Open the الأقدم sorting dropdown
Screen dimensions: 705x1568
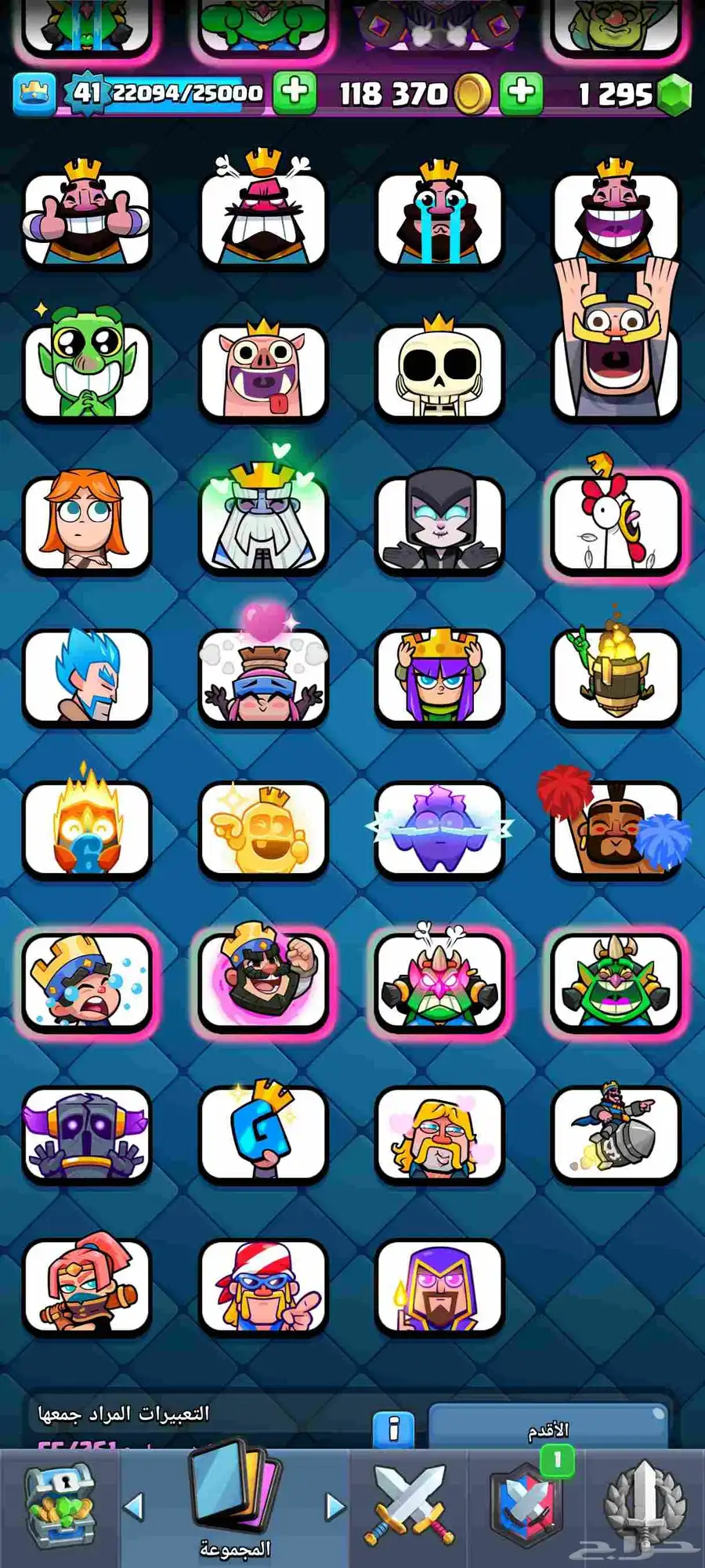point(548,1428)
